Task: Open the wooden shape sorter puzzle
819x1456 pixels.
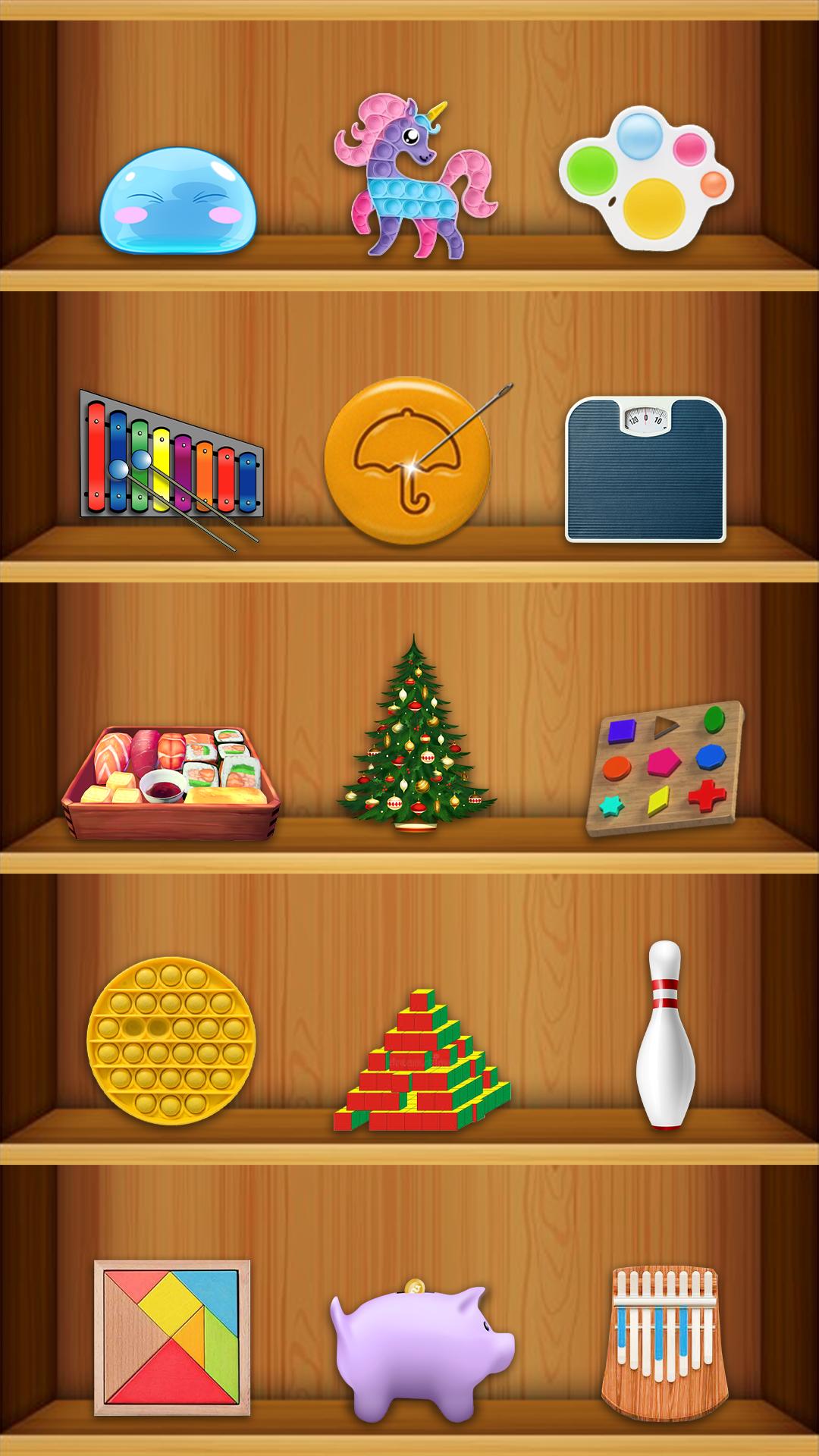Action: click(x=665, y=768)
